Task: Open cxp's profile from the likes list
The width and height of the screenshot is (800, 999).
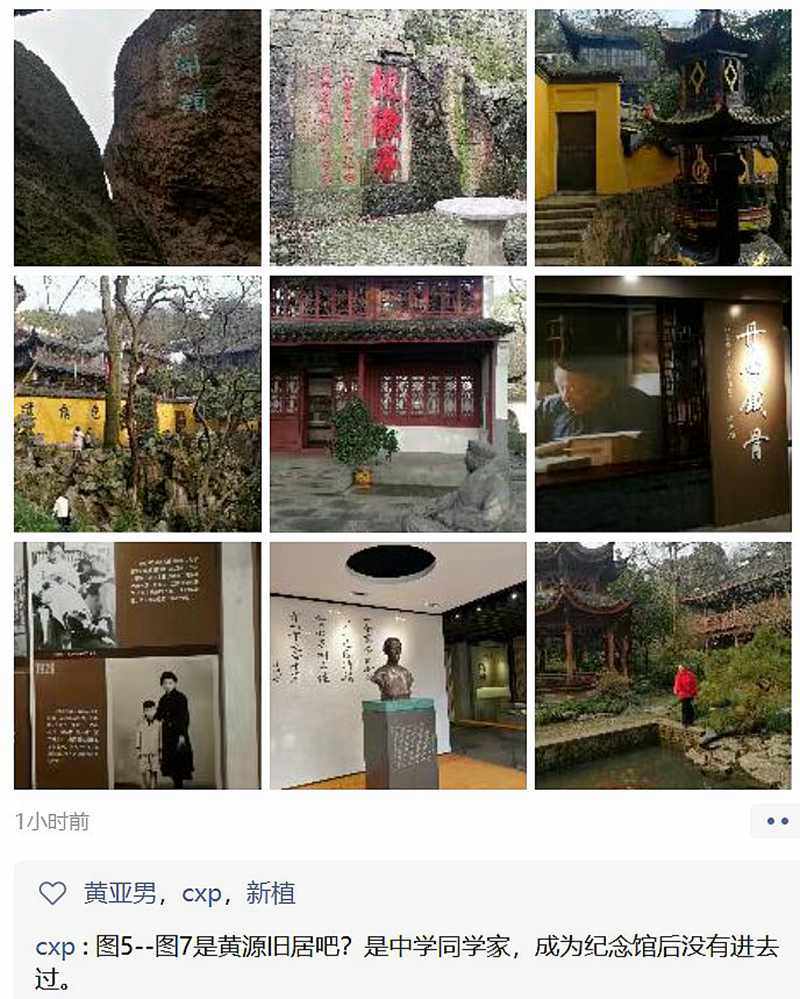Action: [201, 893]
